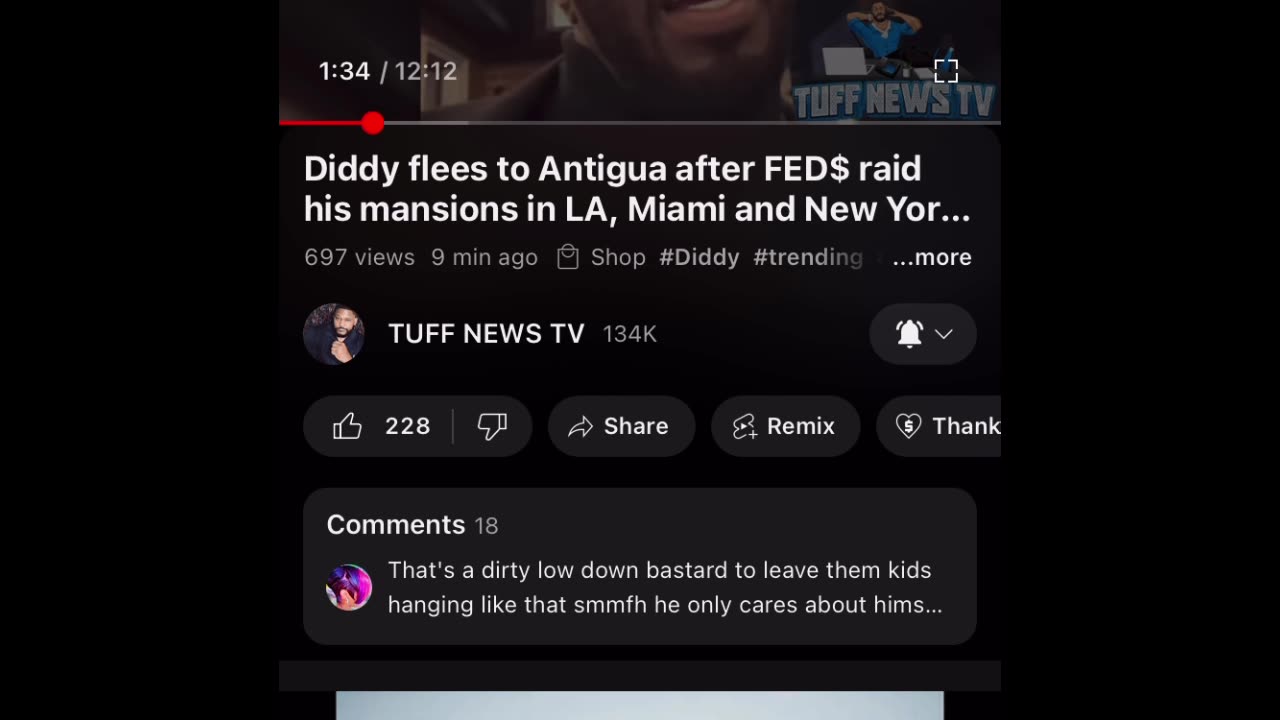Dislike this video
Screen dimensions: 1280x720
tap(492, 426)
